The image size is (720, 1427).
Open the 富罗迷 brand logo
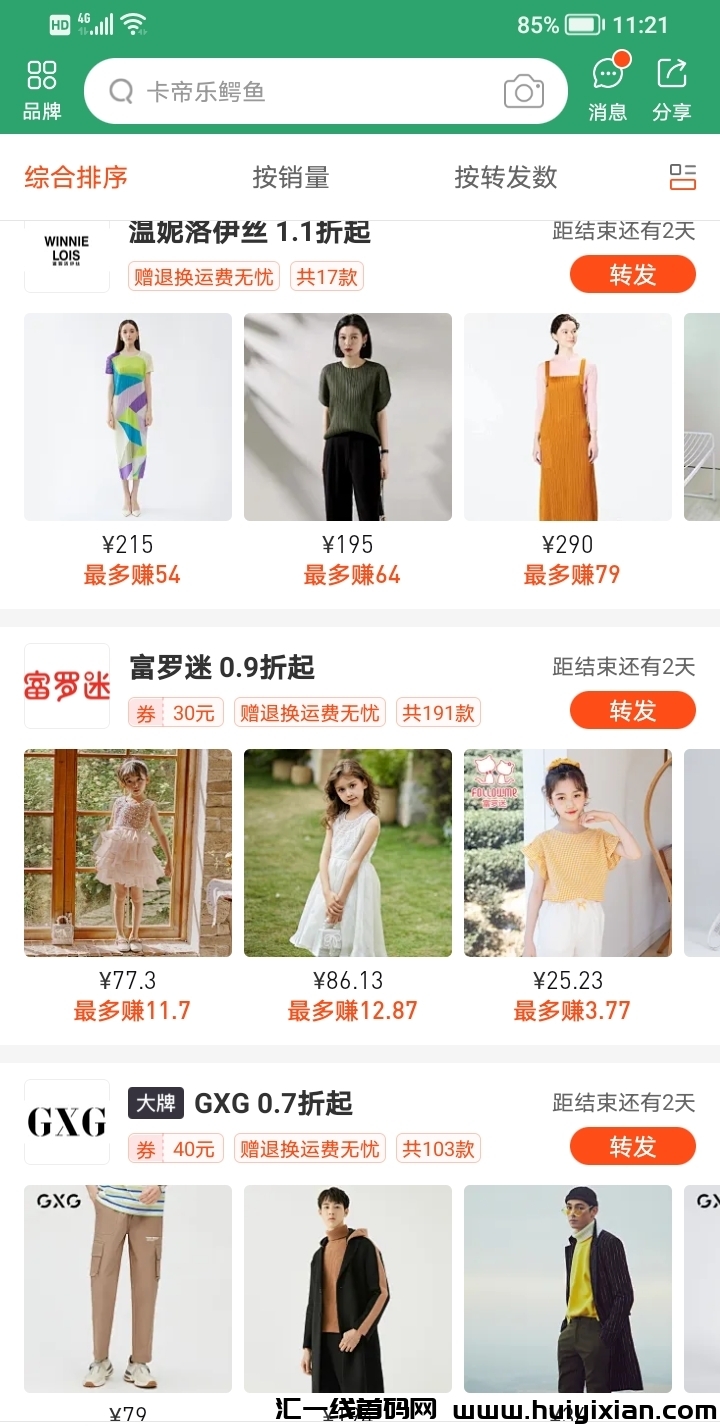tap(67, 686)
